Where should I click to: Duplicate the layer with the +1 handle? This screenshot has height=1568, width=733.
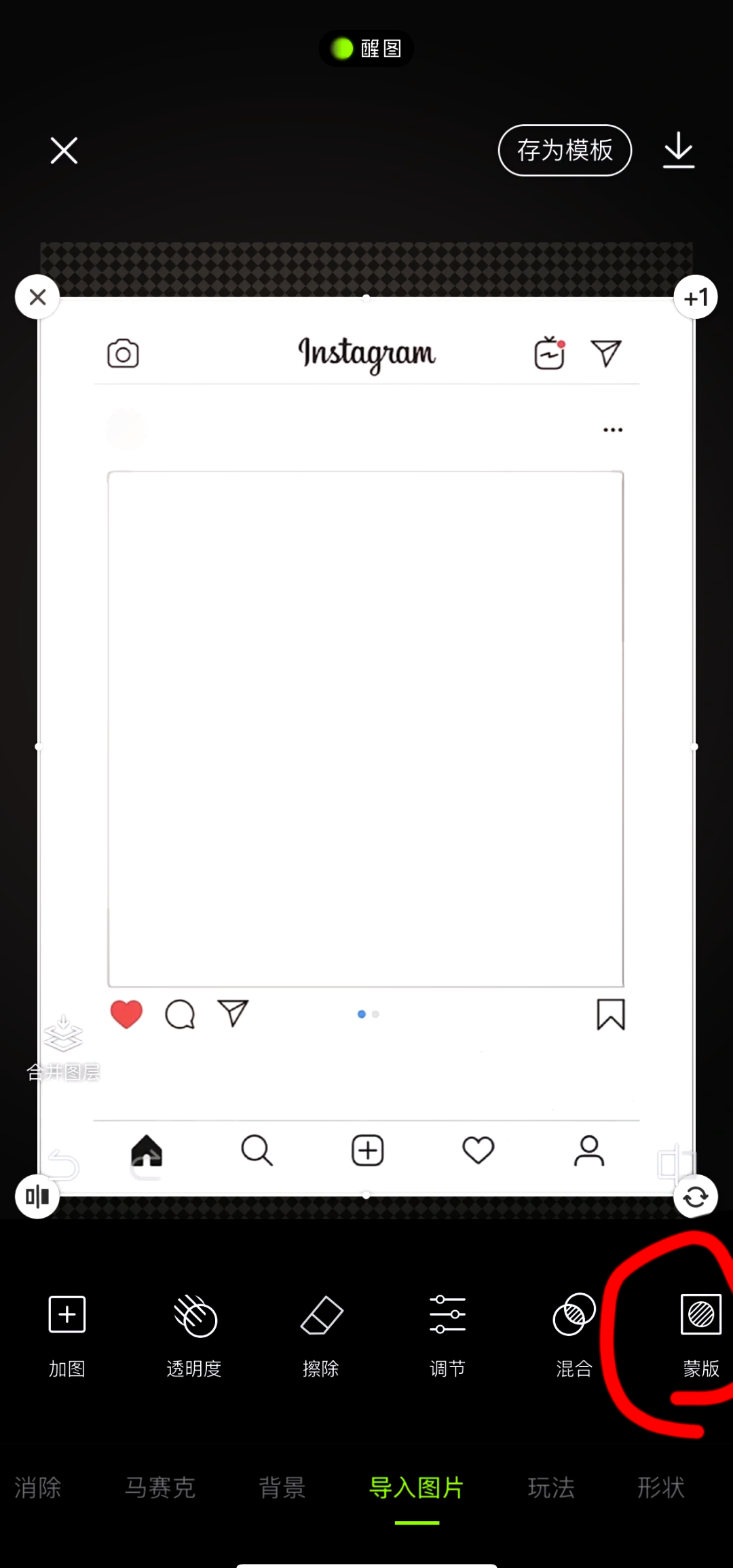tap(696, 297)
